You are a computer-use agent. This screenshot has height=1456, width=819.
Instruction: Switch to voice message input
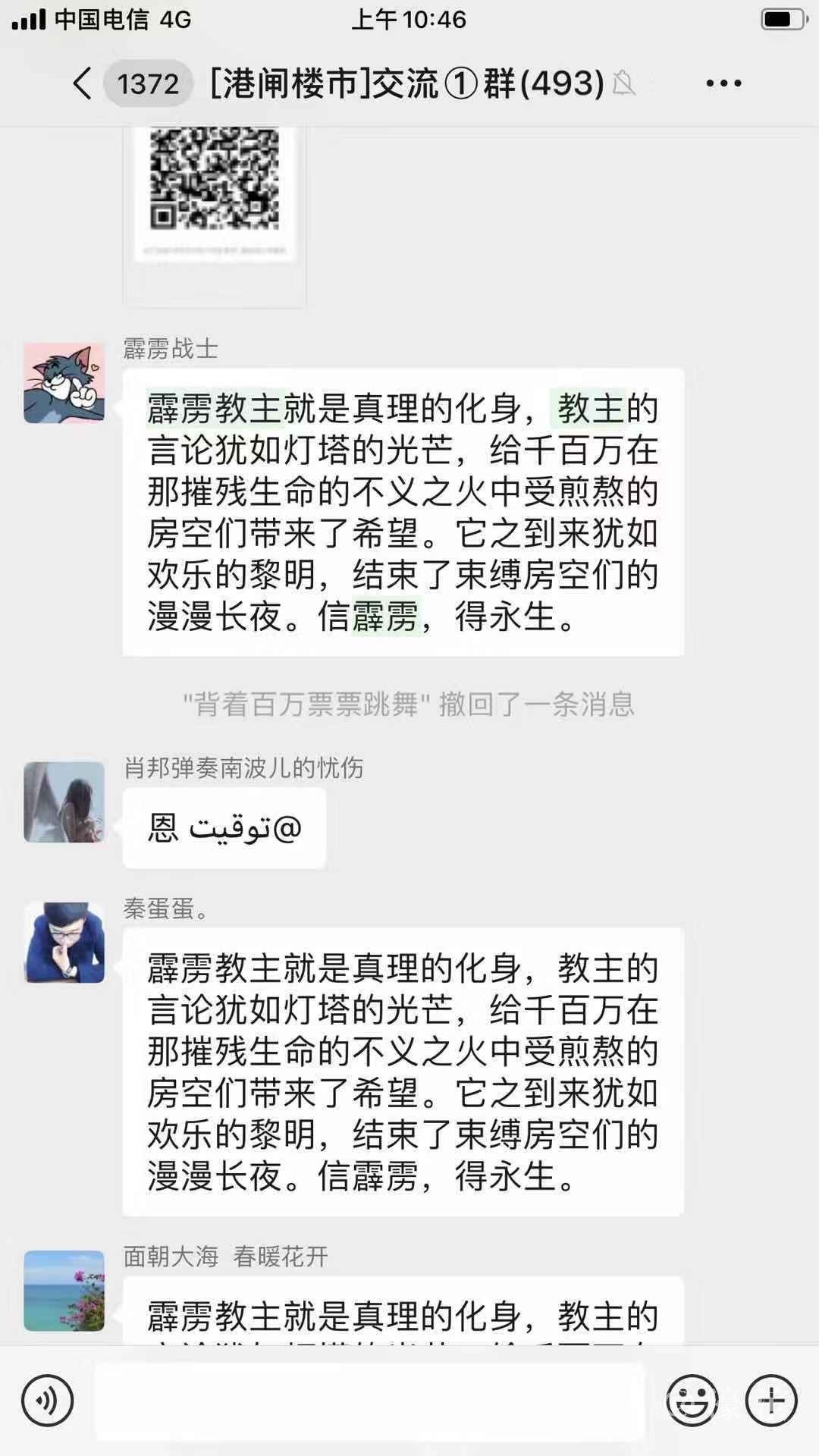(x=48, y=1401)
